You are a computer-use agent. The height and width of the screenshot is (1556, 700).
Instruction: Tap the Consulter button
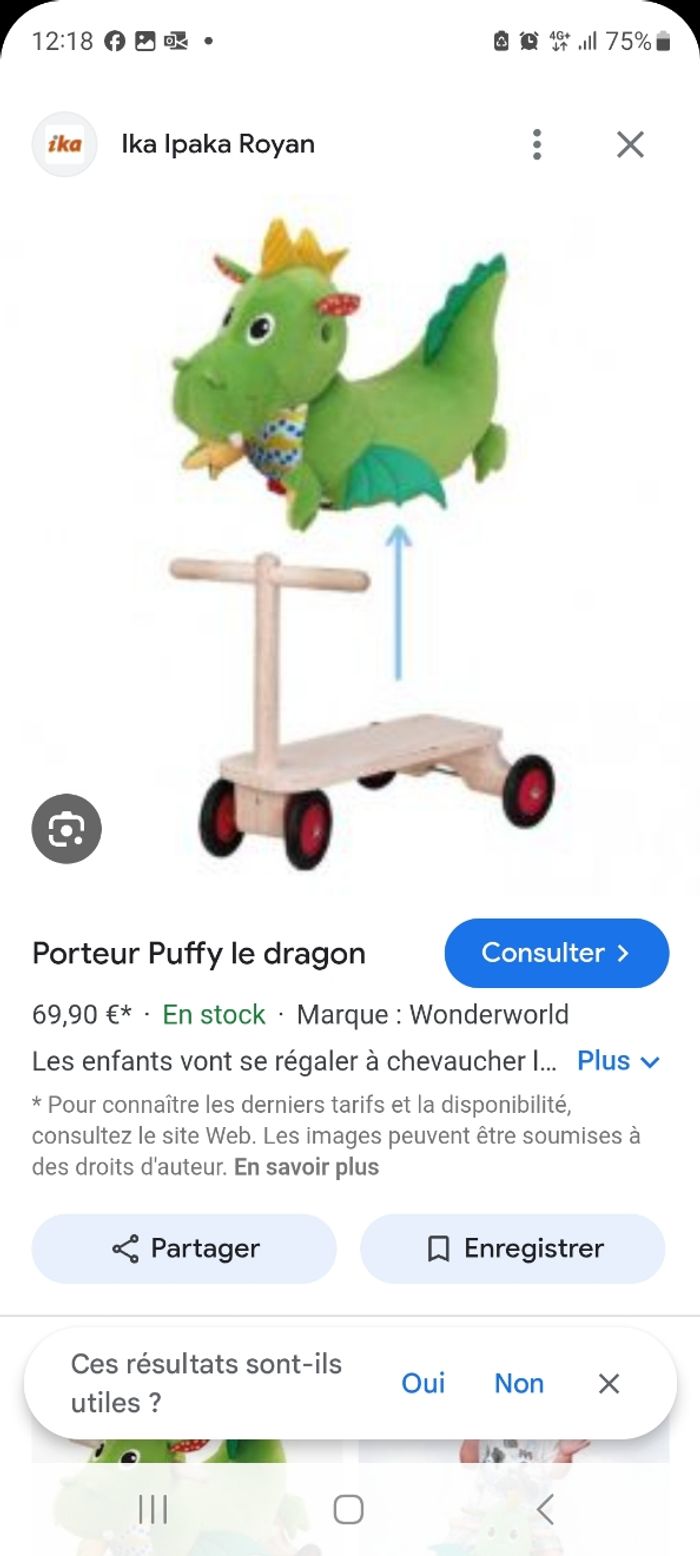click(556, 953)
